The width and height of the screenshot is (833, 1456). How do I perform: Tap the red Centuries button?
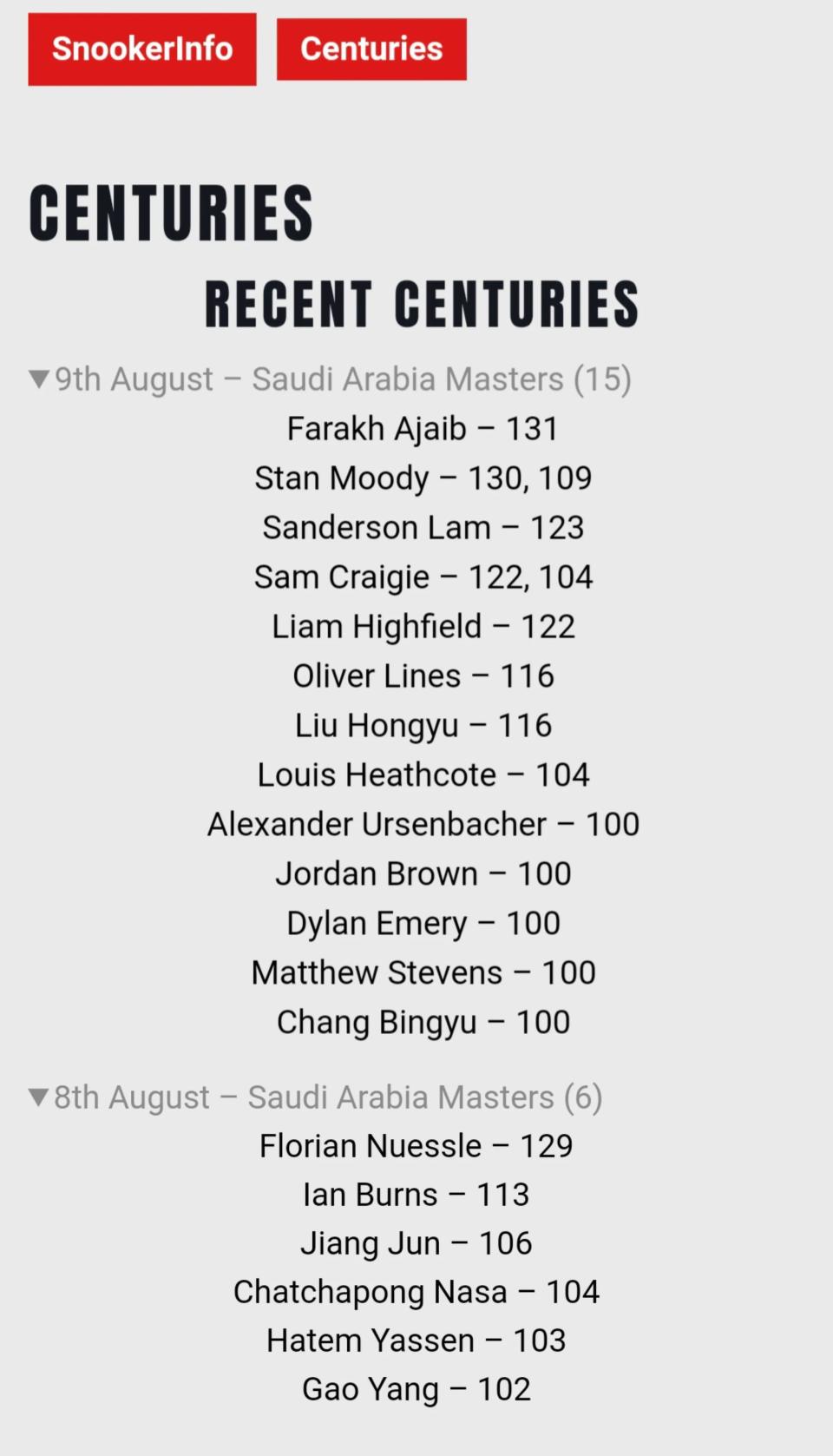coord(371,49)
